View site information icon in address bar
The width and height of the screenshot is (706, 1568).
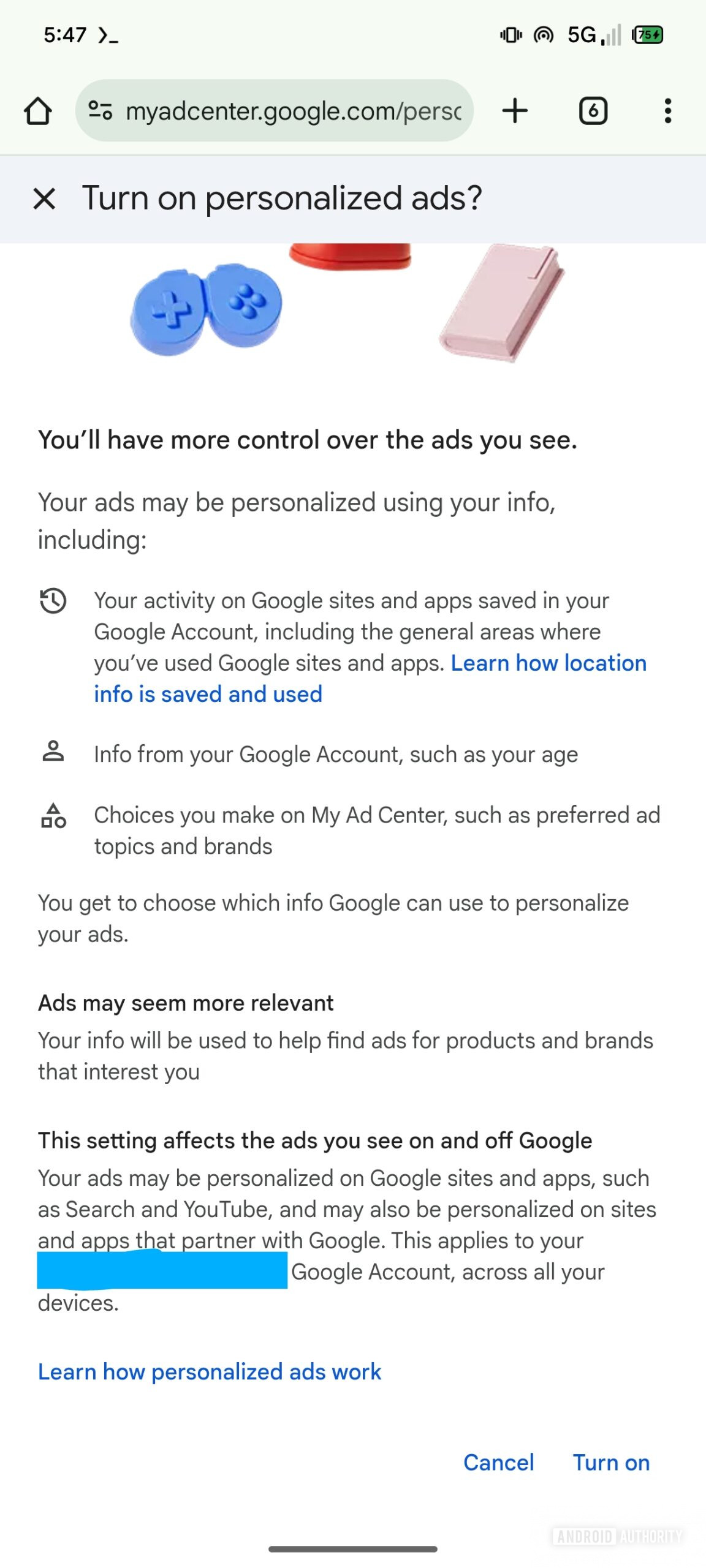[101, 111]
